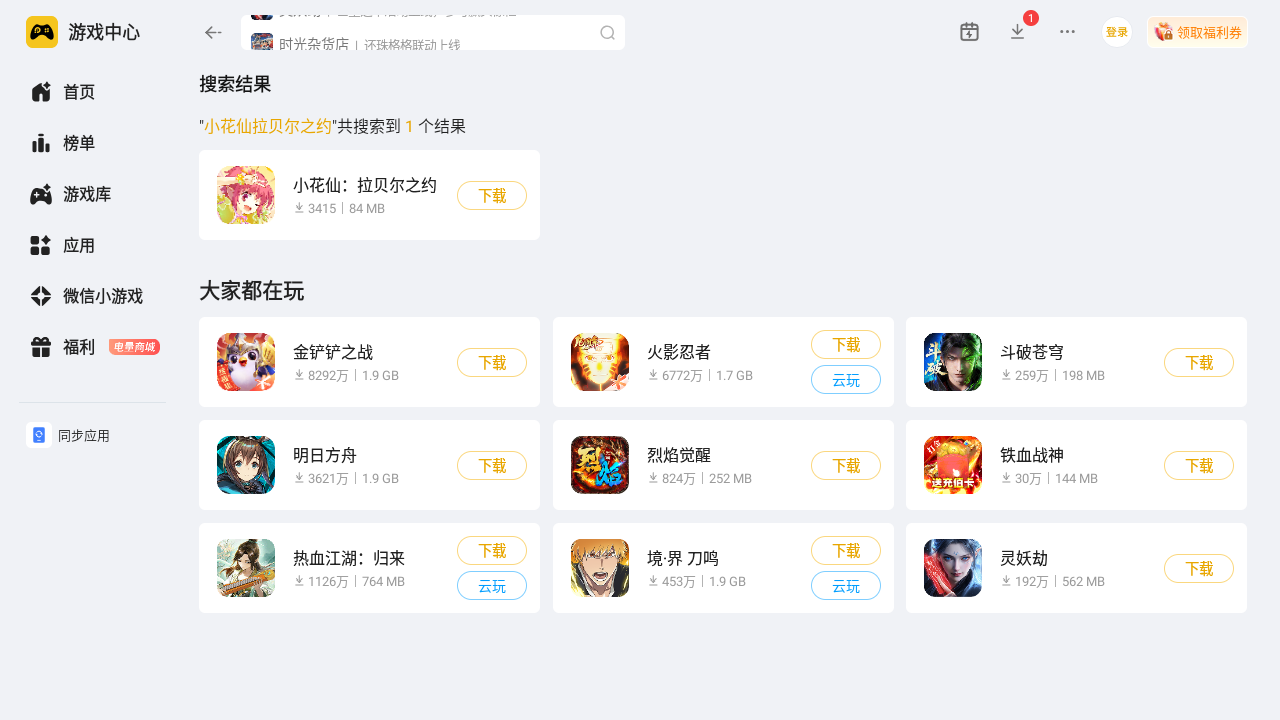Claim coupons via 领取福利券
Viewport: 1280px width, 720px height.
pos(1197,32)
